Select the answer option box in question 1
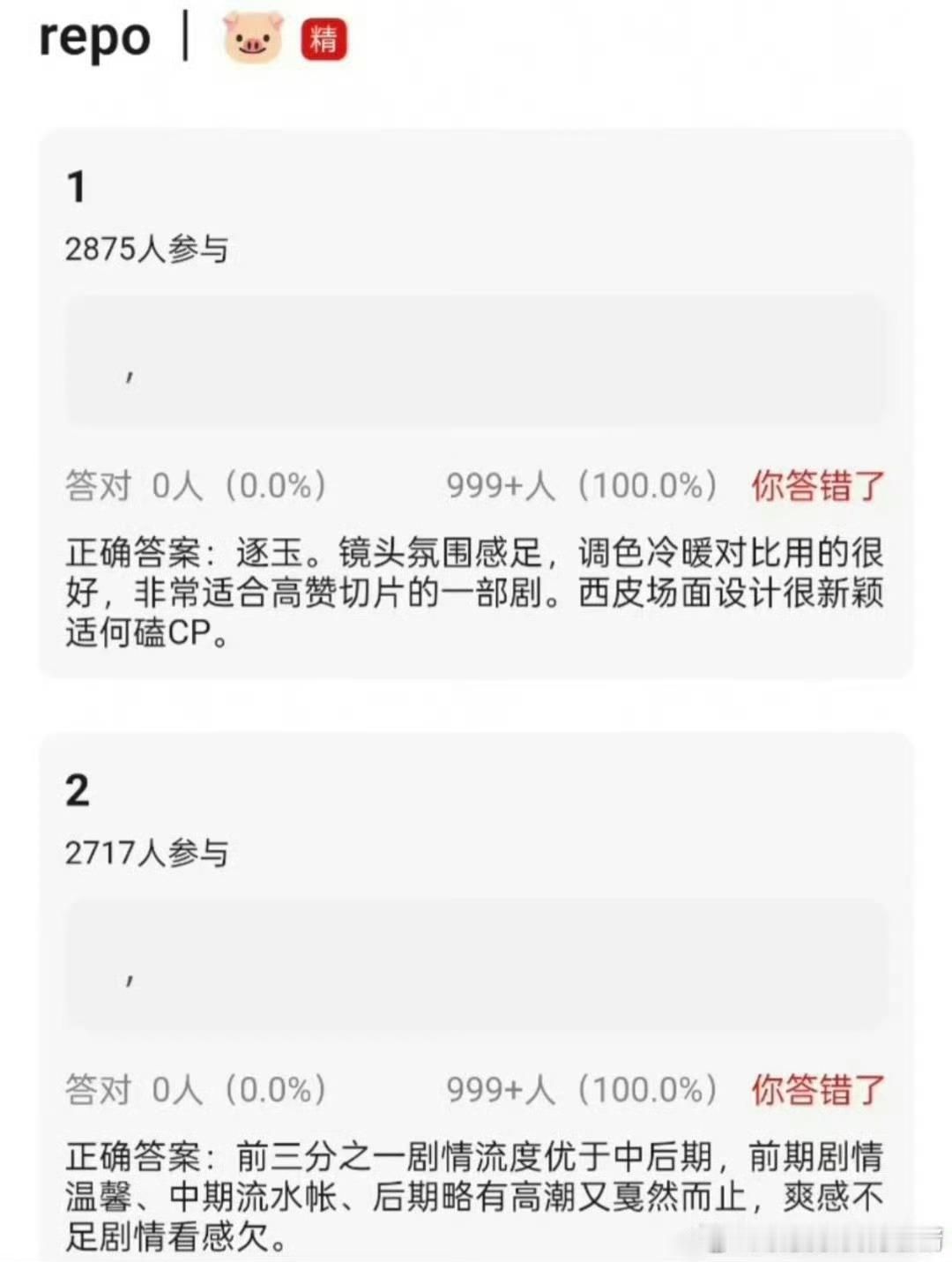This screenshot has width=952, height=1262. coord(476,360)
